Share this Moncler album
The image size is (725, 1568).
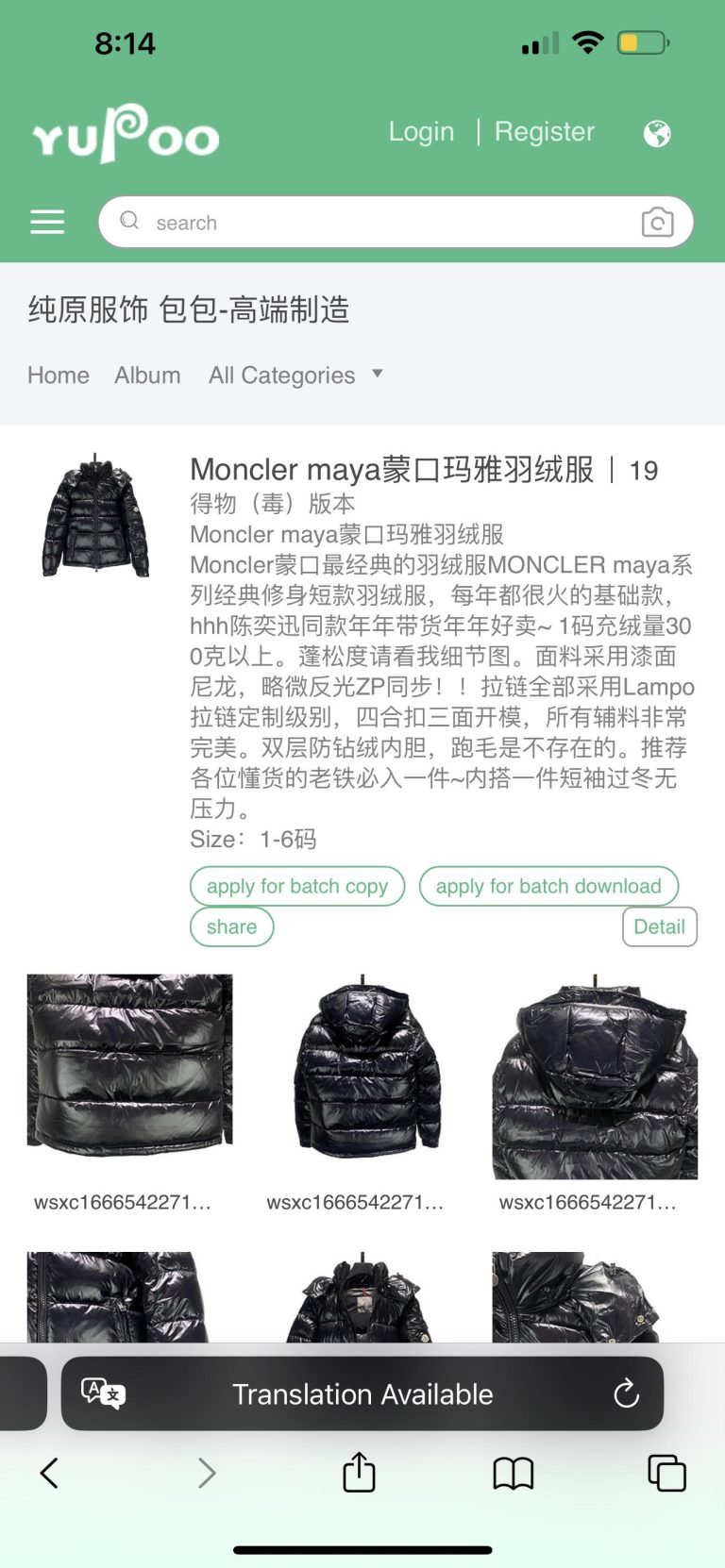231,926
